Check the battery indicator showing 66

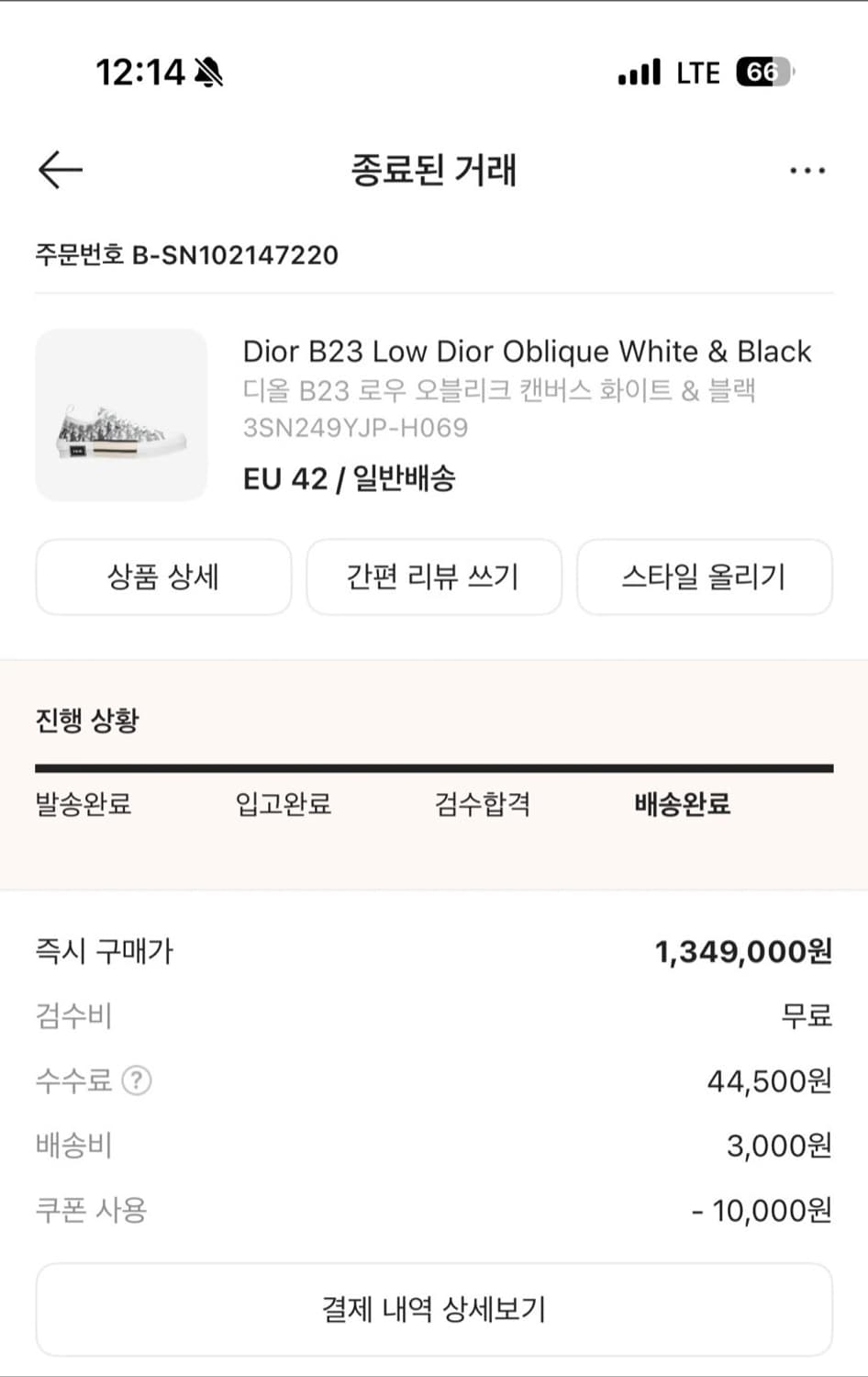762,72
